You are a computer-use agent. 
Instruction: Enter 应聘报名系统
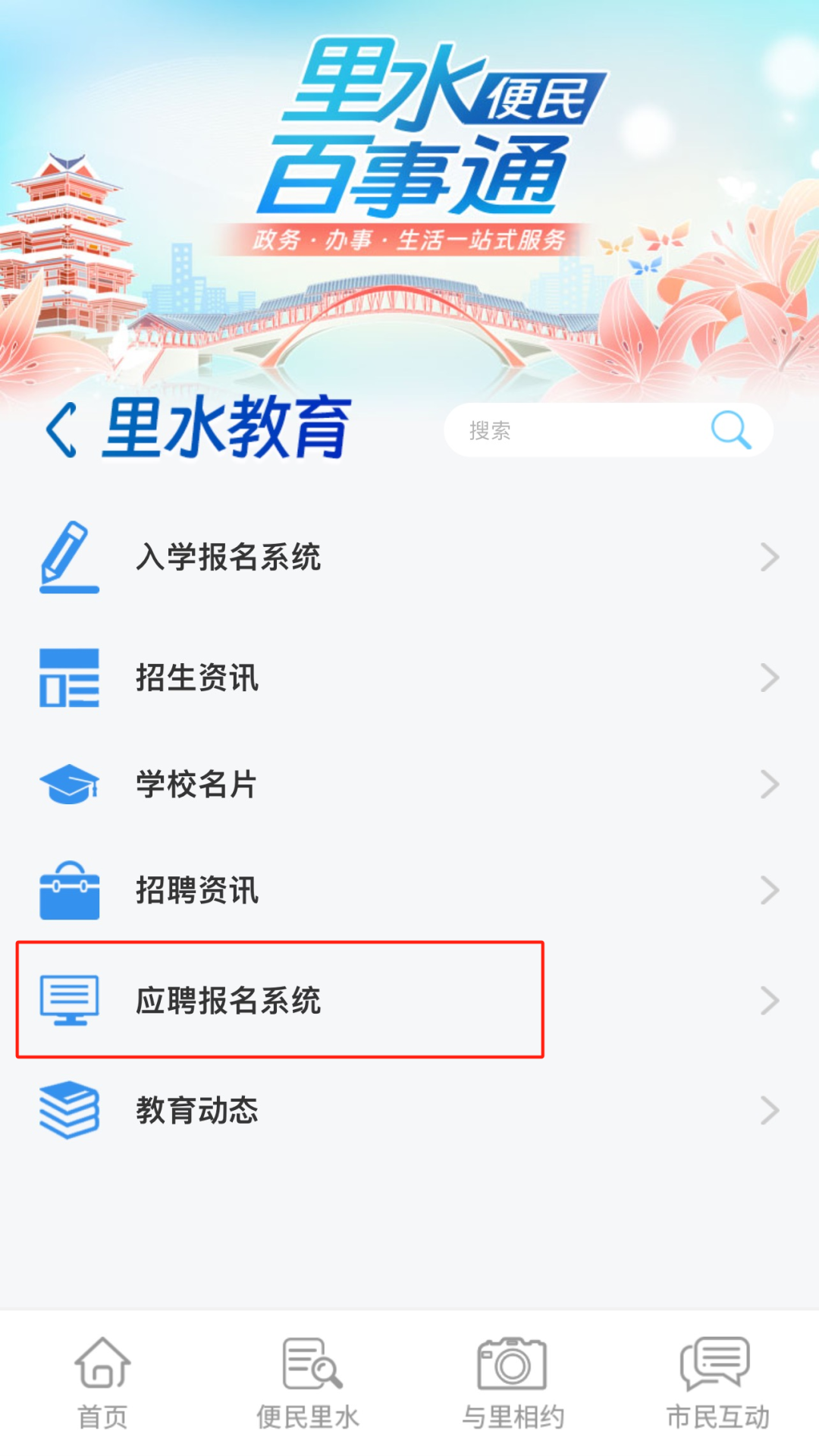click(x=409, y=1000)
